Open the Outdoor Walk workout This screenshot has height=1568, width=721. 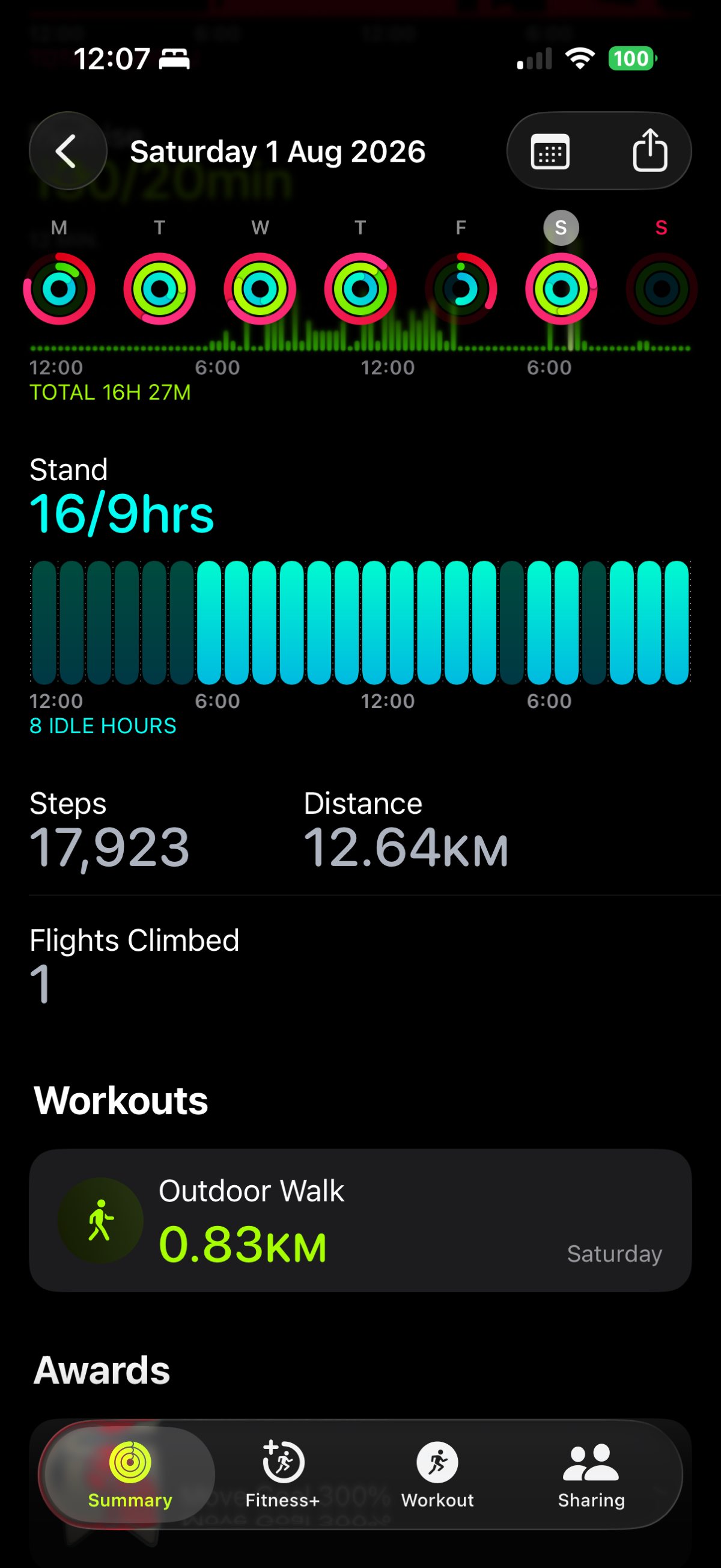(x=360, y=1220)
